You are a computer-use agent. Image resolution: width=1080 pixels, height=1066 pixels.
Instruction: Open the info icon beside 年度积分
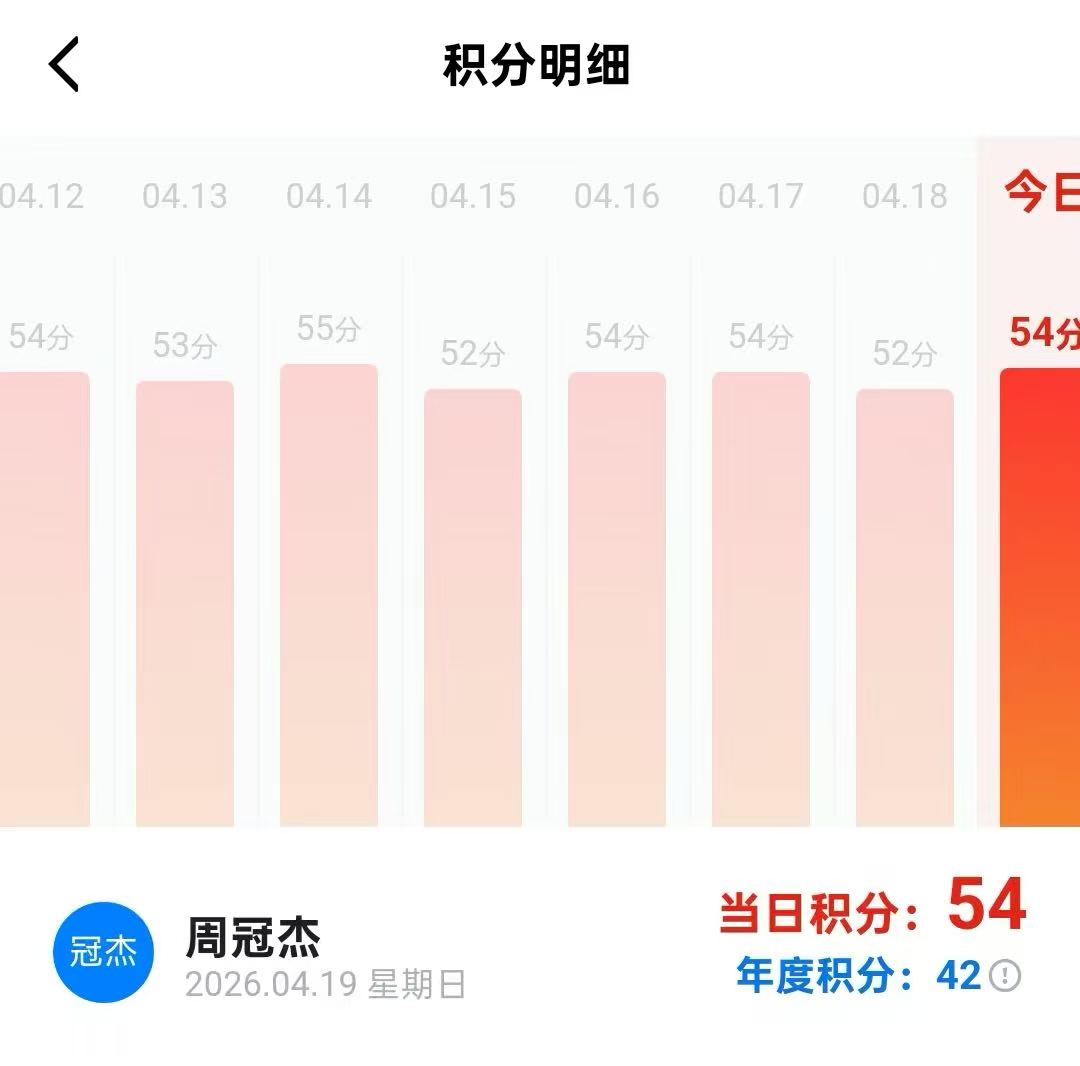[x=1005, y=976]
